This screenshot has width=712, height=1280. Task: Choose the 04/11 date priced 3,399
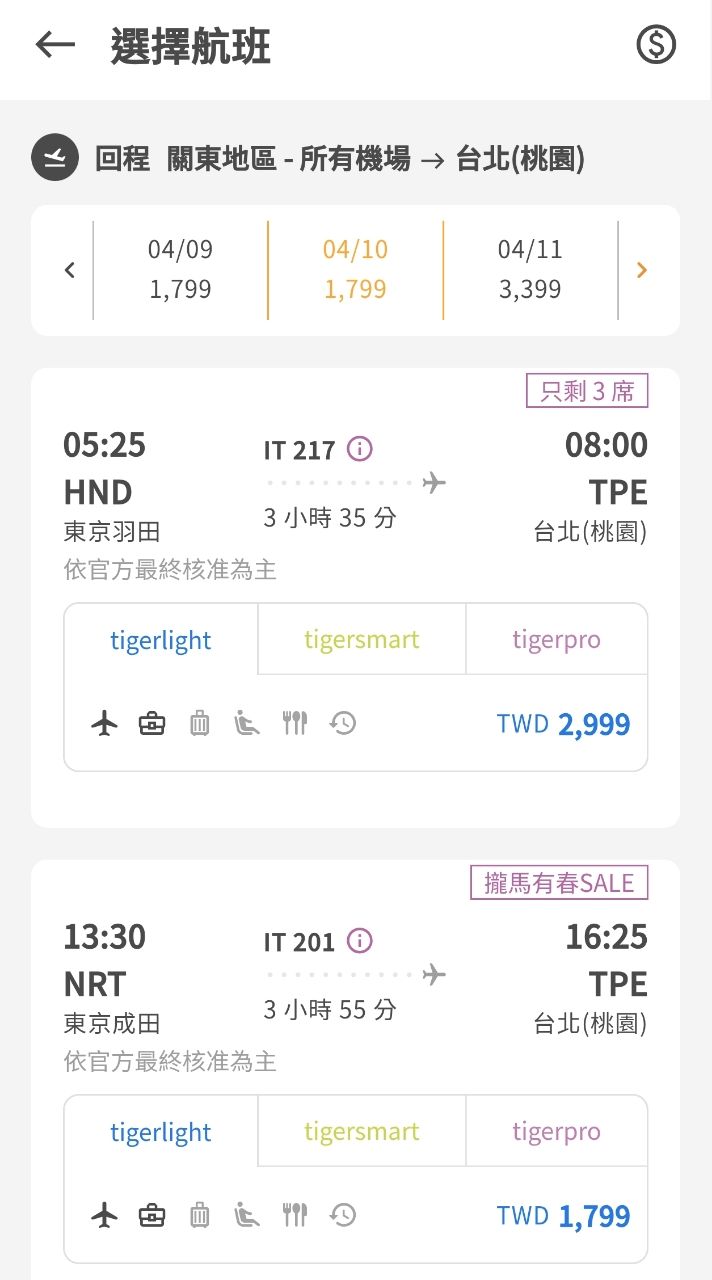(530, 270)
